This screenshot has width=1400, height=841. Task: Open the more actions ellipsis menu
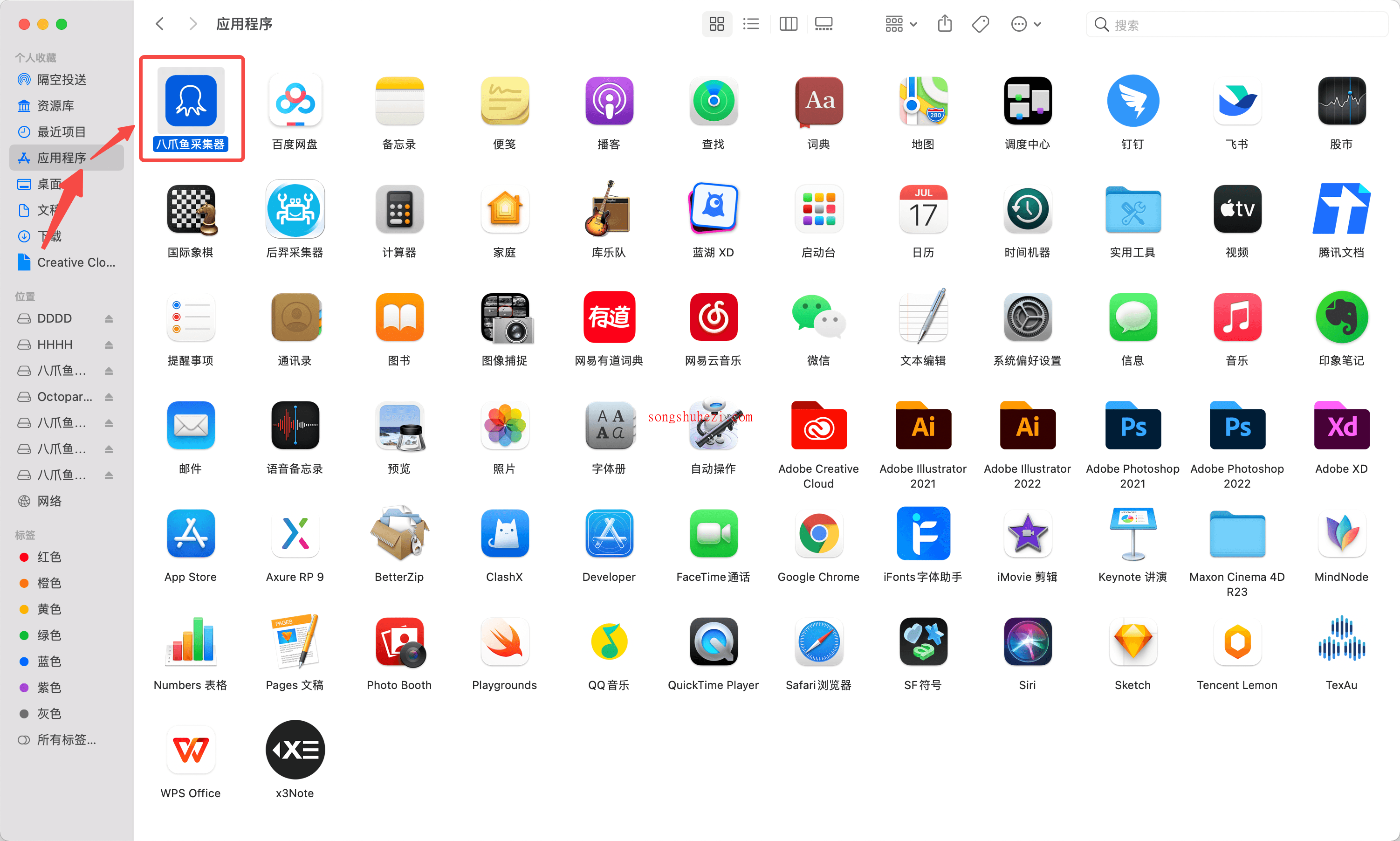pyautogui.click(x=1025, y=24)
